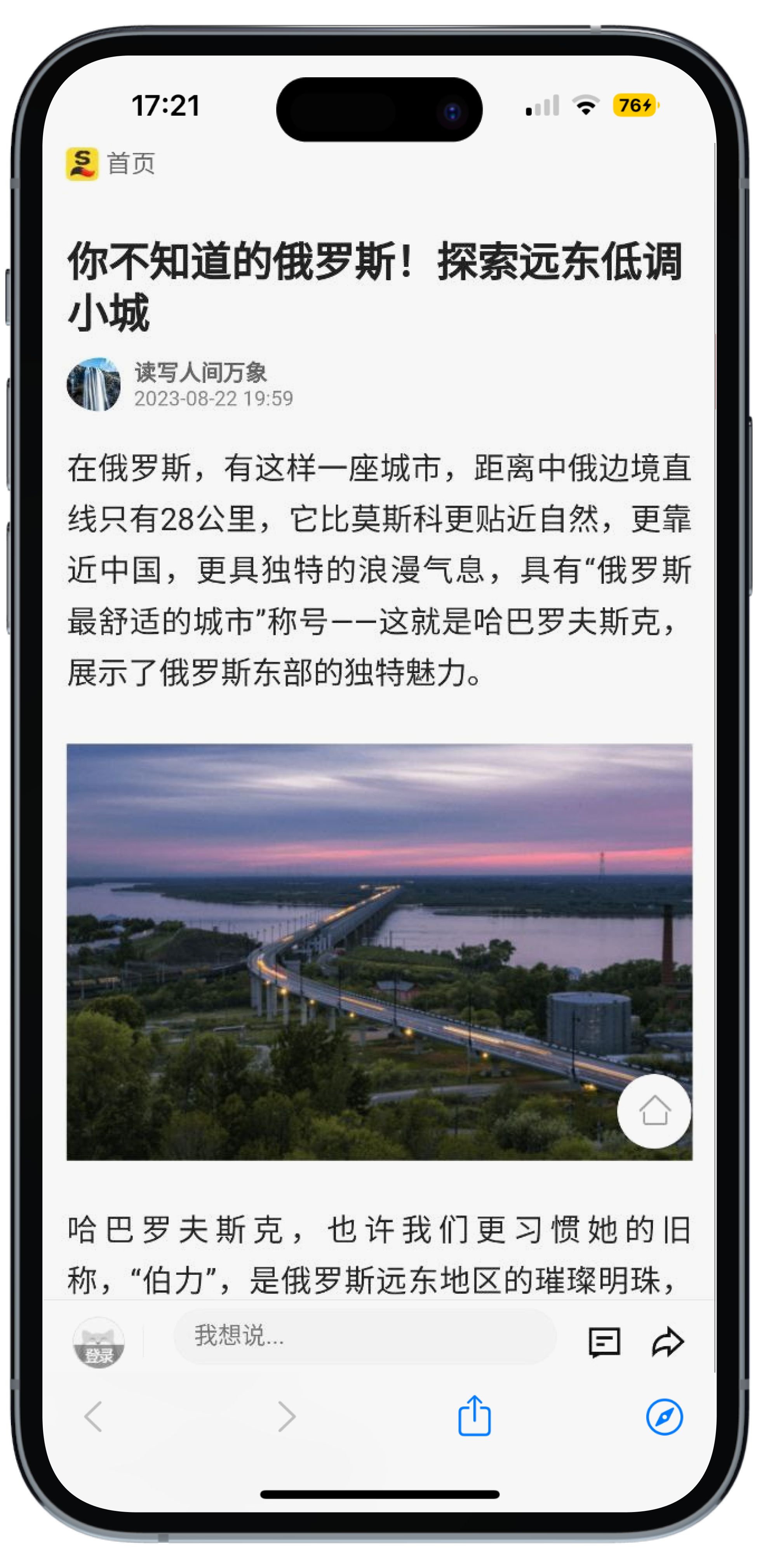Tap the floating home button
Viewport: 757px width, 1568px height.
[654, 1111]
